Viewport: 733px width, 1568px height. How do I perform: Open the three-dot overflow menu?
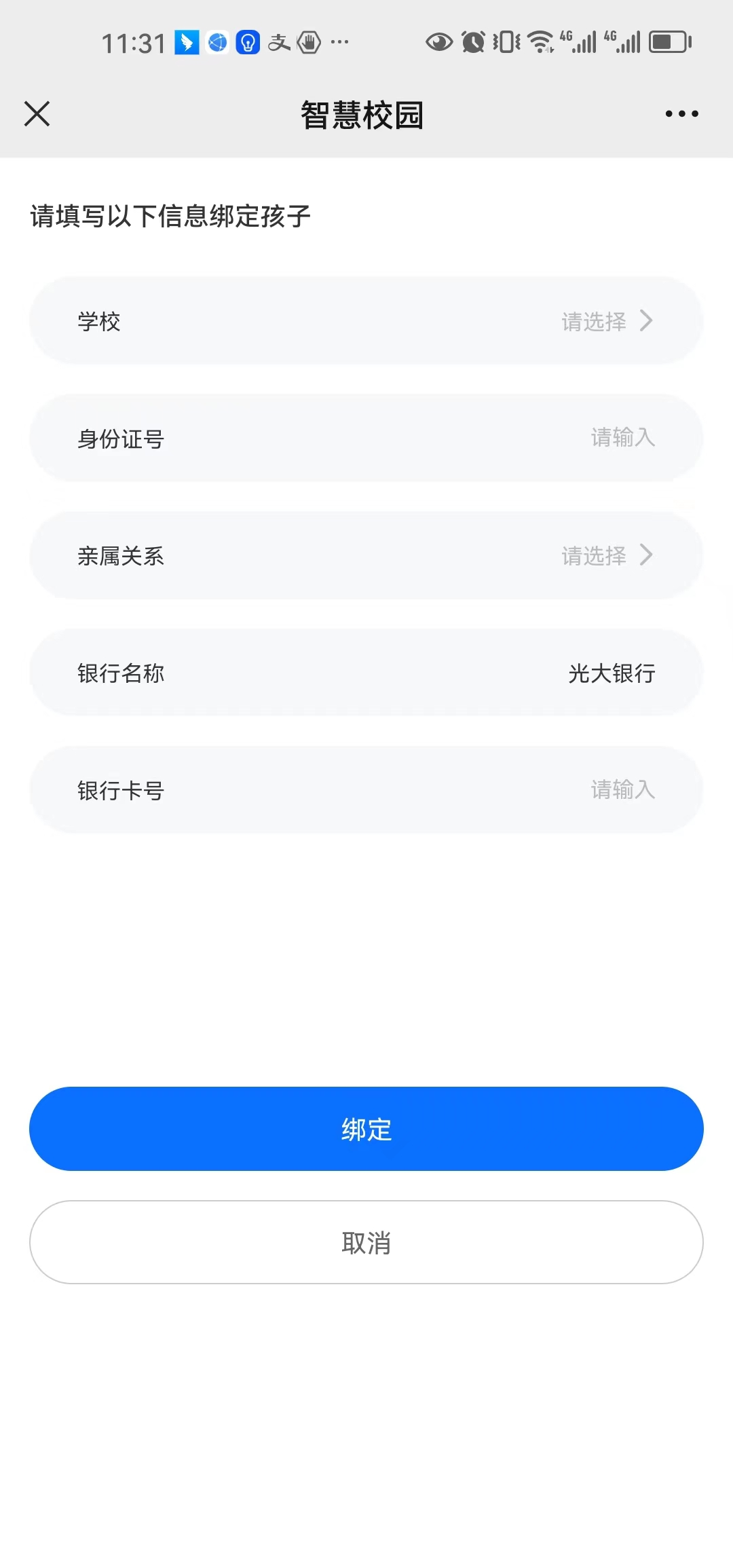point(681,113)
